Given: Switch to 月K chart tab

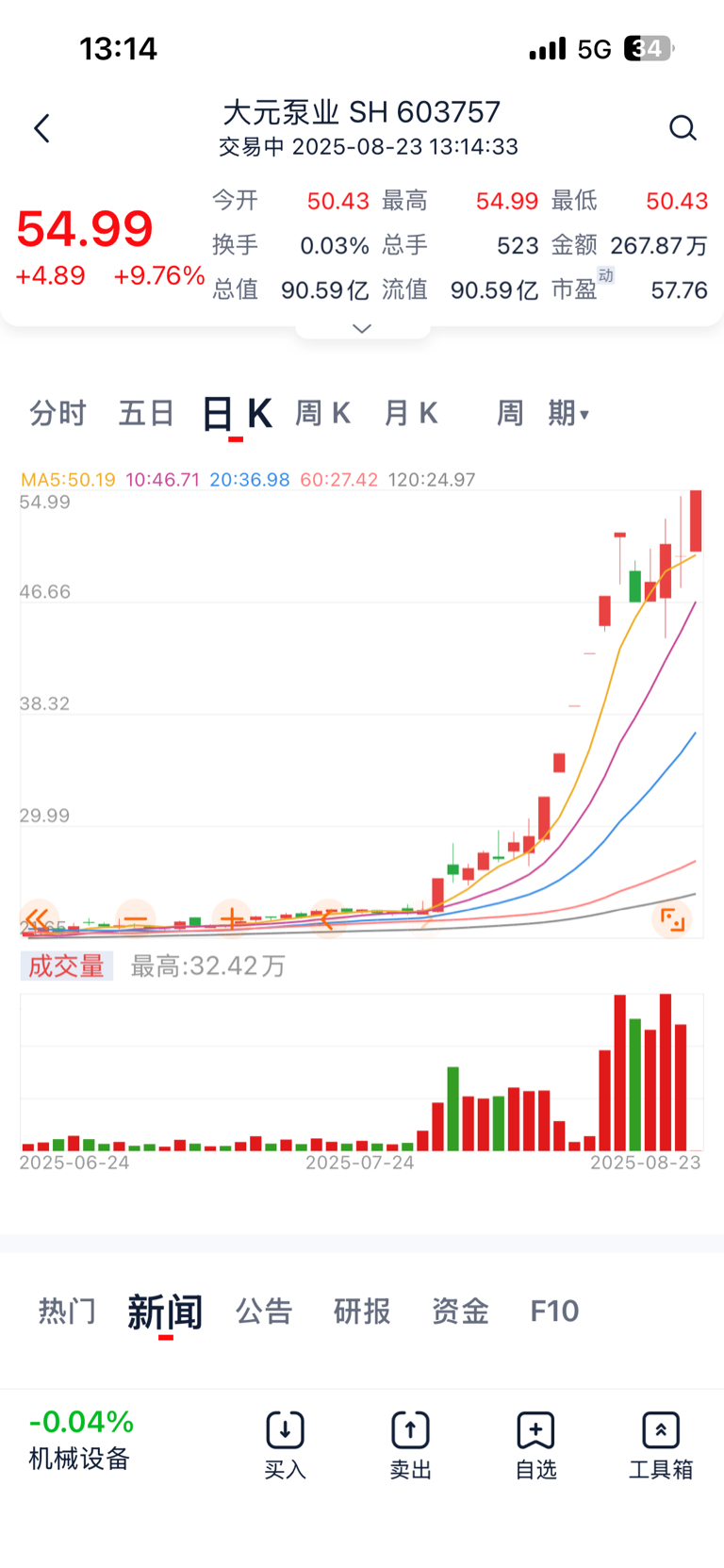Looking at the screenshot, I should point(411,413).
